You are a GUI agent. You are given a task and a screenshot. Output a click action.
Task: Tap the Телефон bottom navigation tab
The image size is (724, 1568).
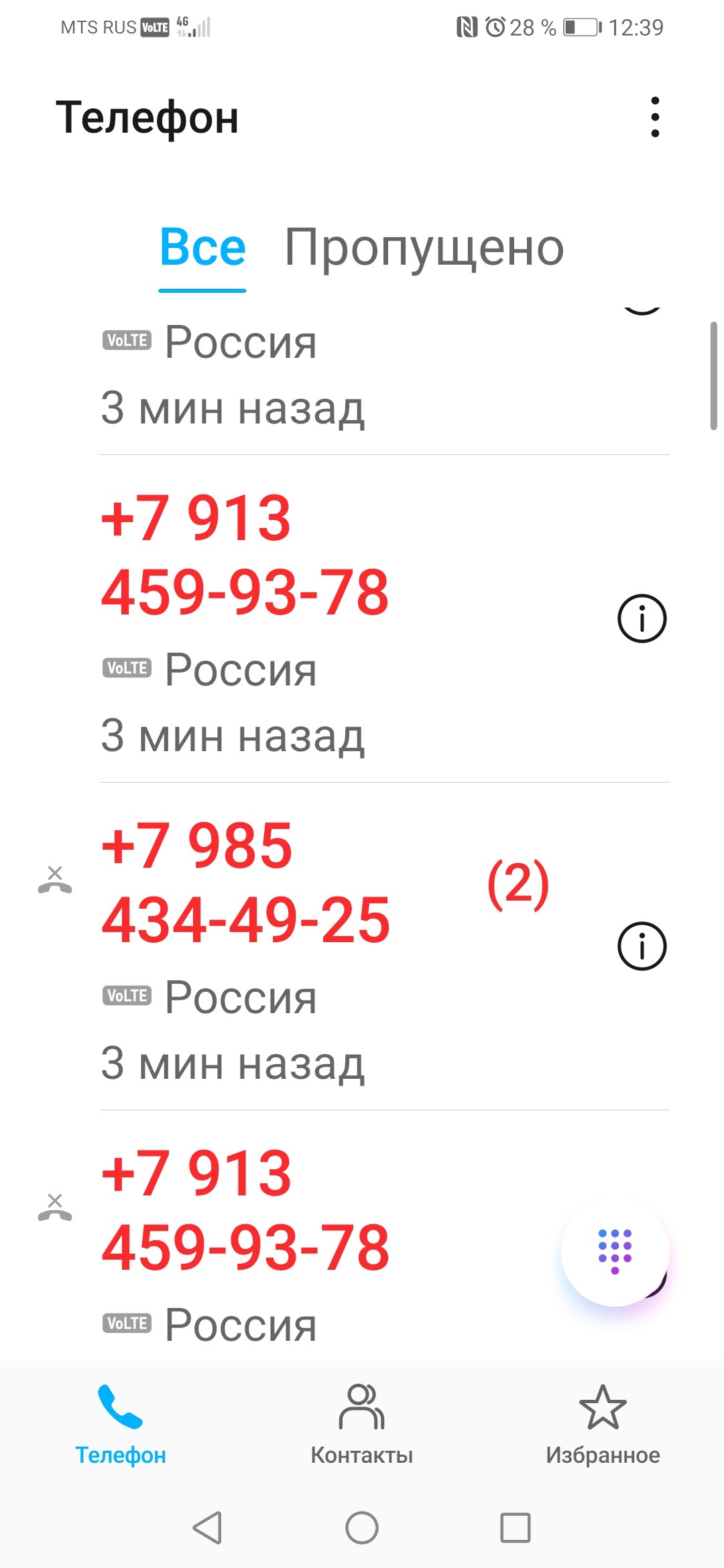point(121,1424)
